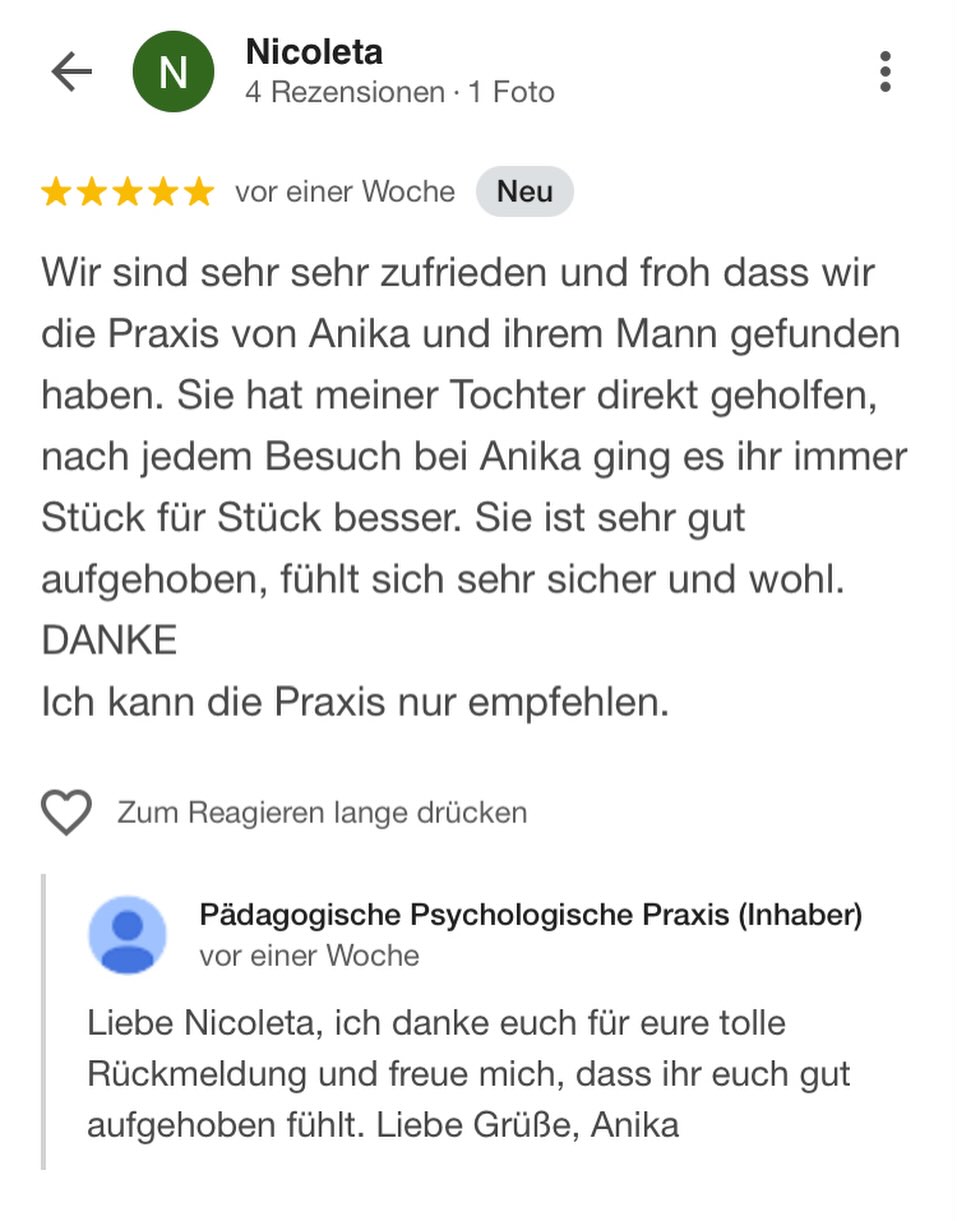The image size is (957, 1221).
Task: Open options via the vertical dots menu
Action: [x=884, y=71]
